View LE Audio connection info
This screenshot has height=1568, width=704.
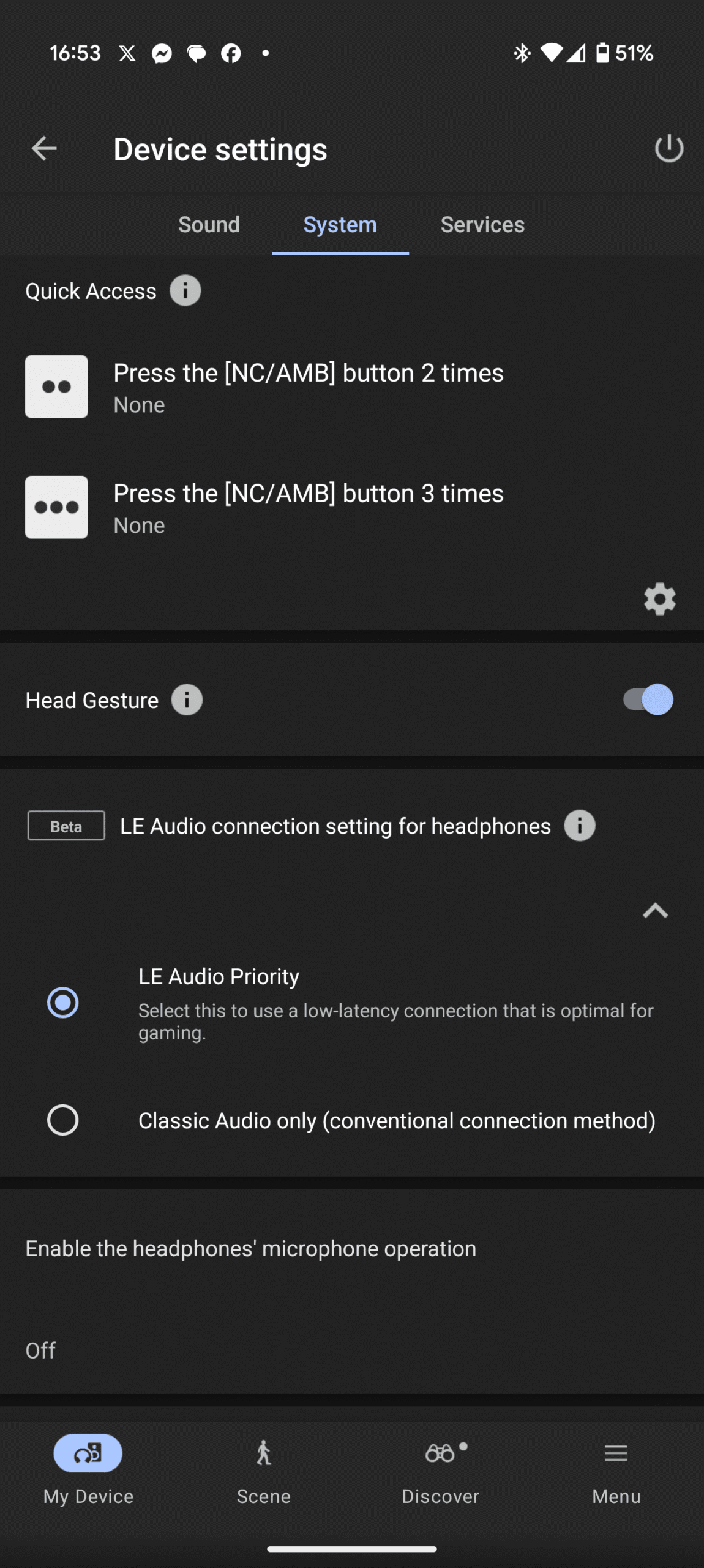[579, 825]
